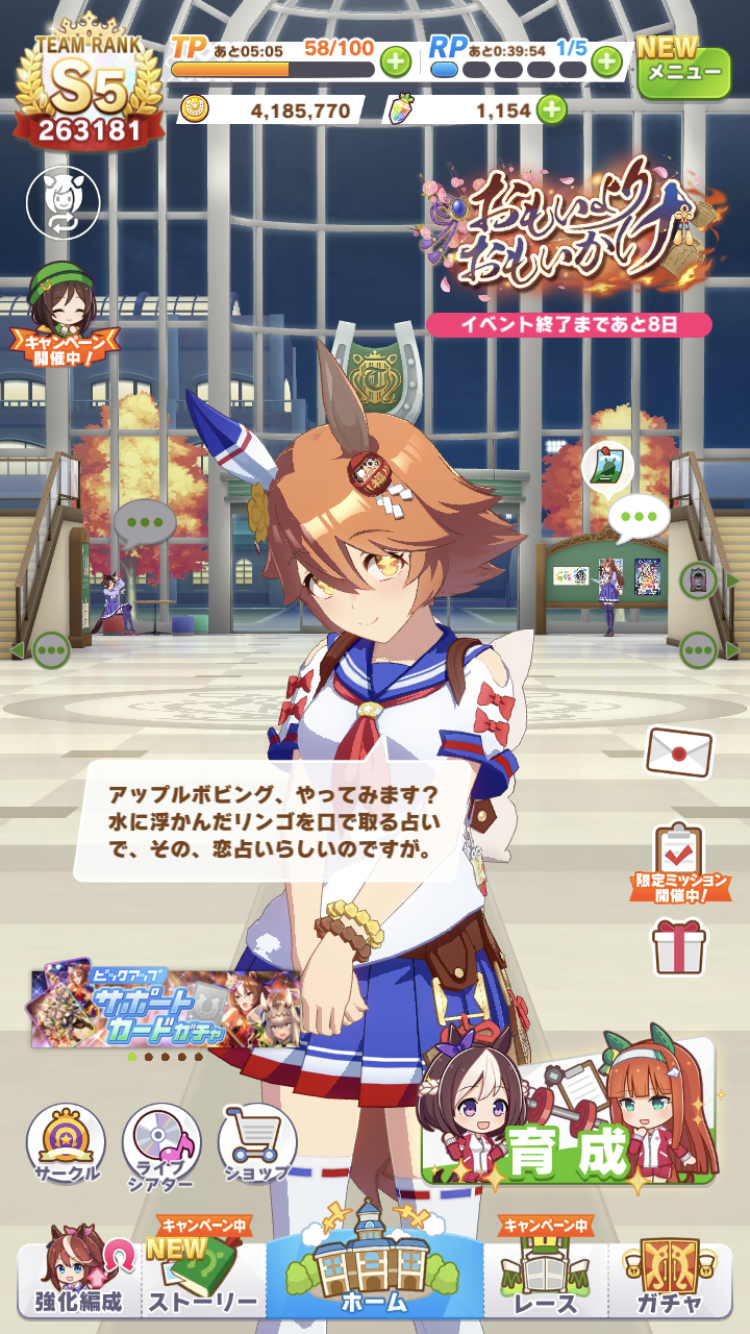
Task: View the limited missions (限定ミッション)
Action: click(682, 862)
